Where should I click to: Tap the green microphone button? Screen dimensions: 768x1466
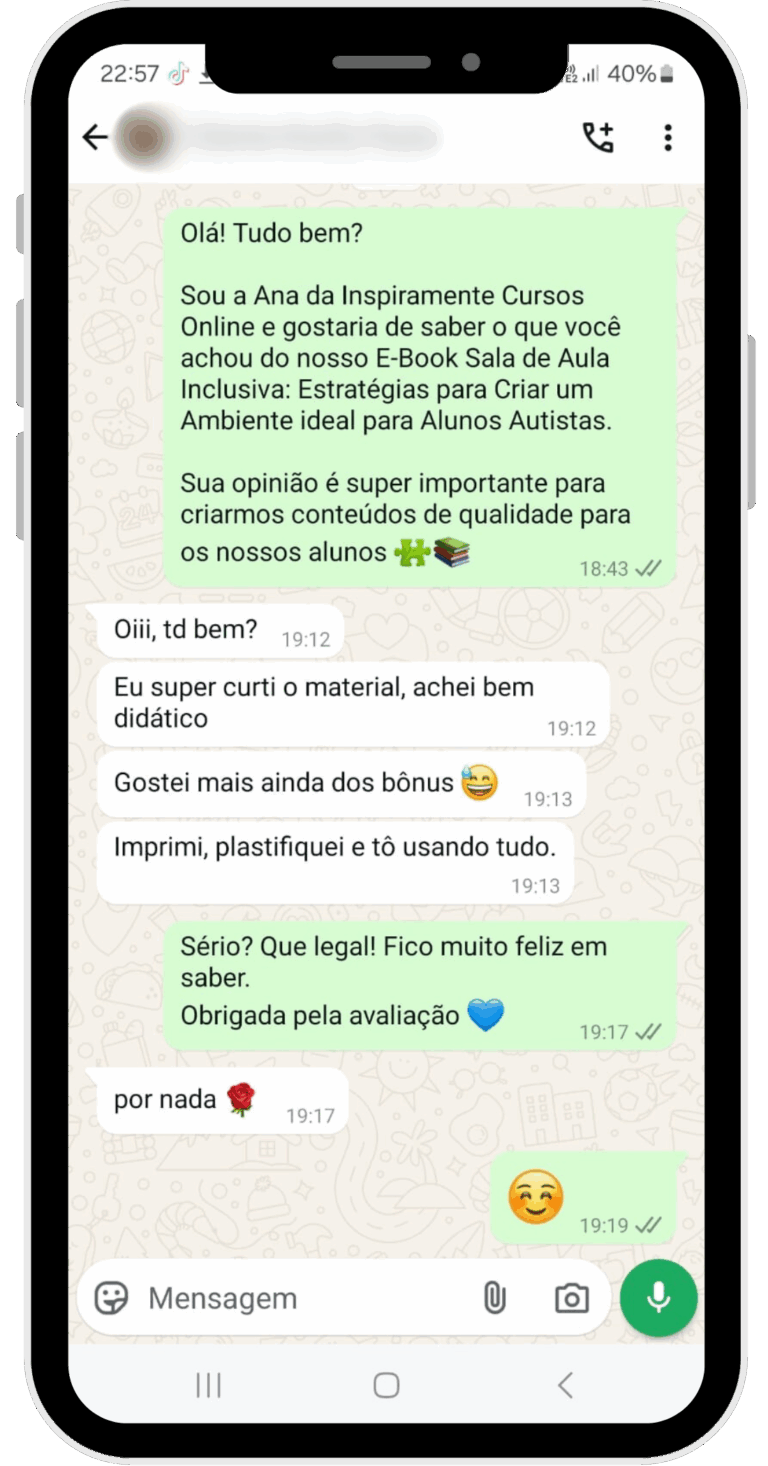tap(657, 1298)
